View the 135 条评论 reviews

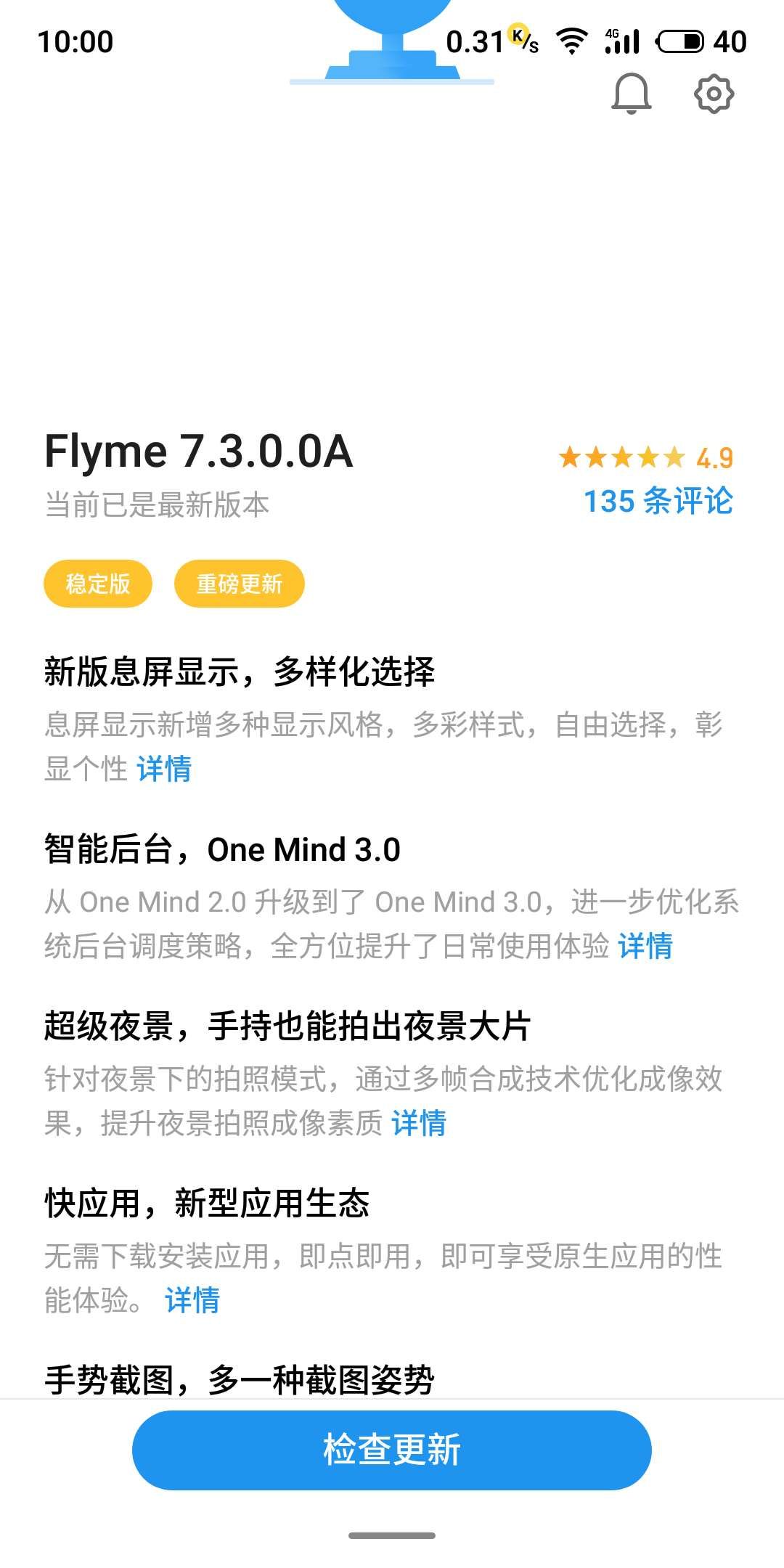point(658,501)
